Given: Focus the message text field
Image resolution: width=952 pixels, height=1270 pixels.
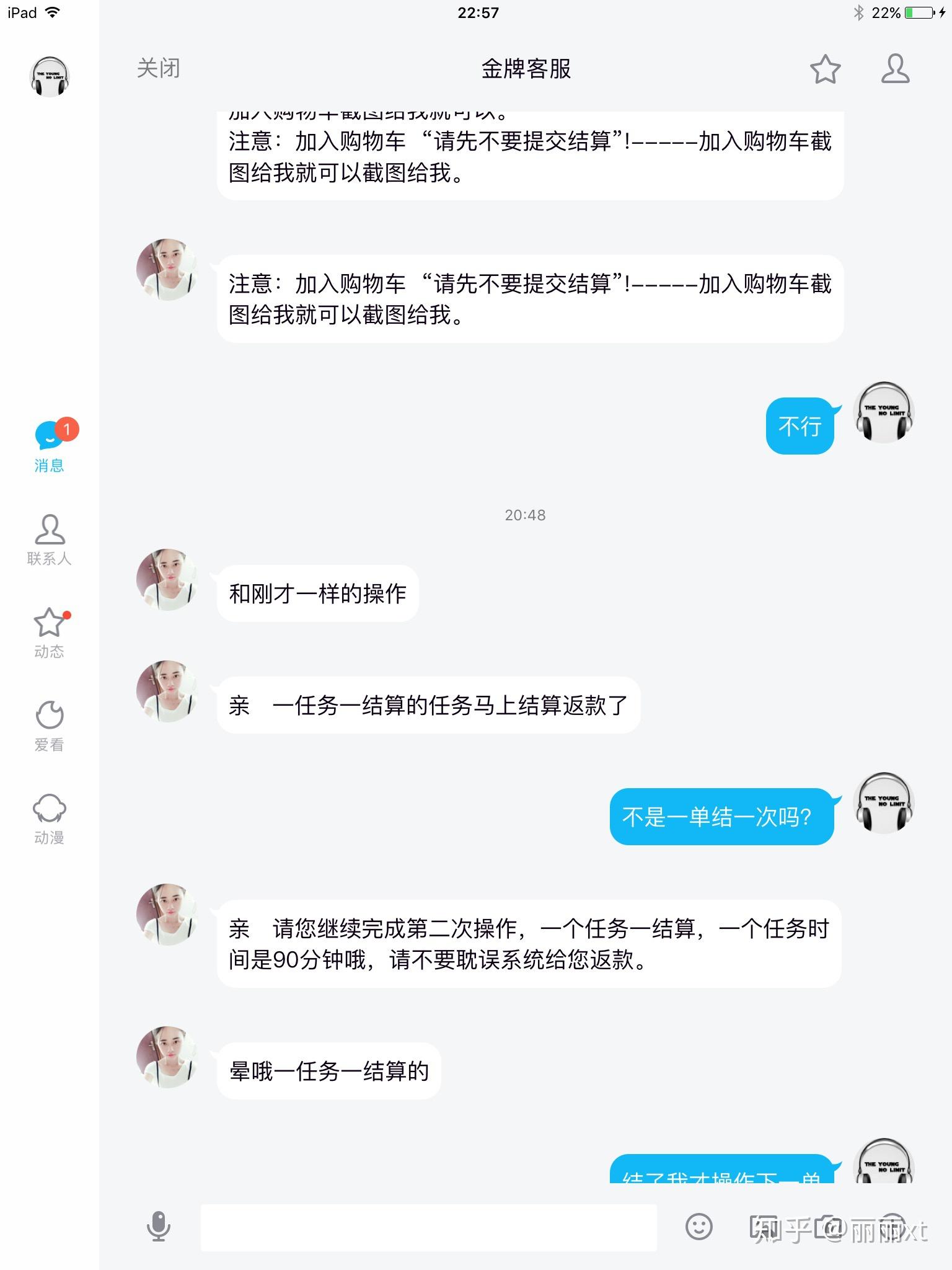Looking at the screenshot, I should pyautogui.click(x=428, y=1227).
